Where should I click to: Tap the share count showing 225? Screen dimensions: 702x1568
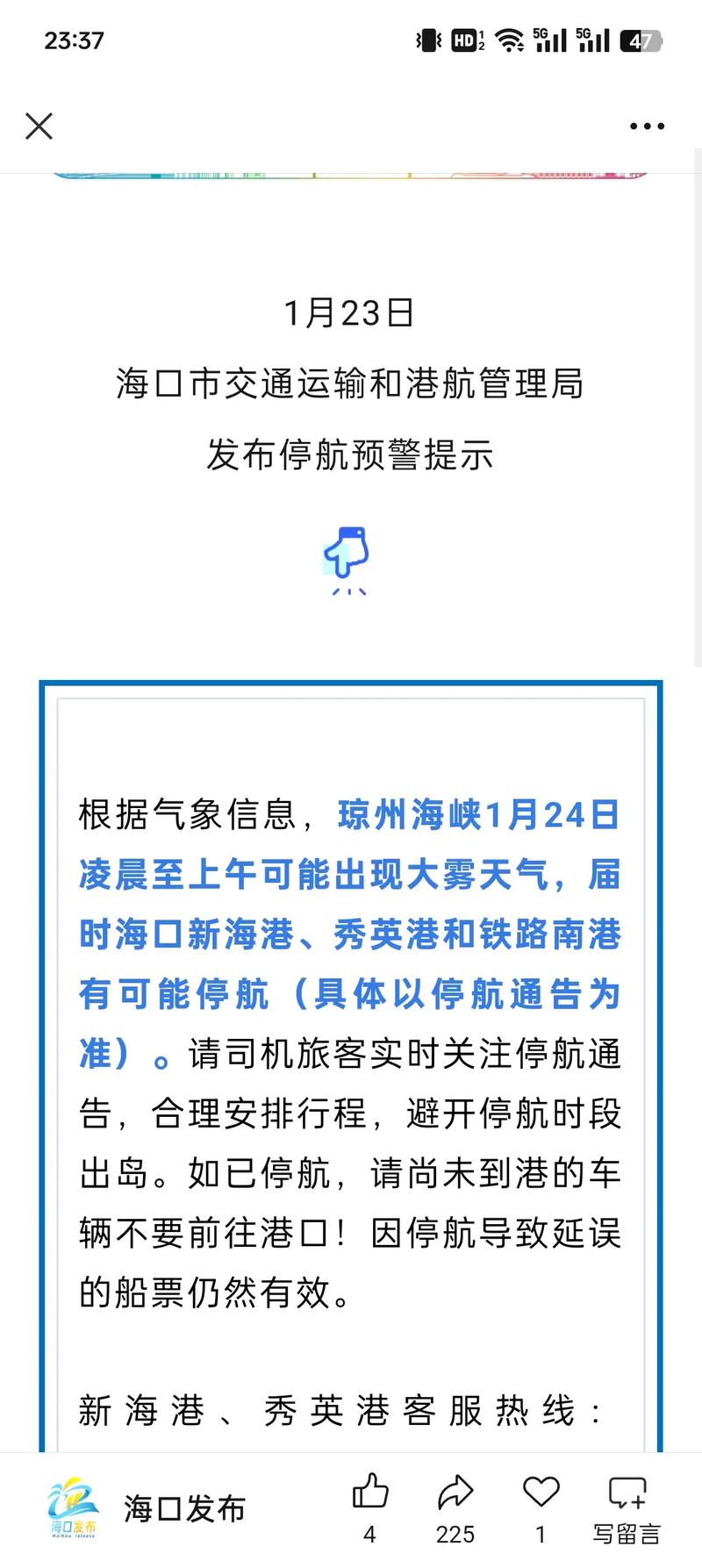(x=455, y=1534)
